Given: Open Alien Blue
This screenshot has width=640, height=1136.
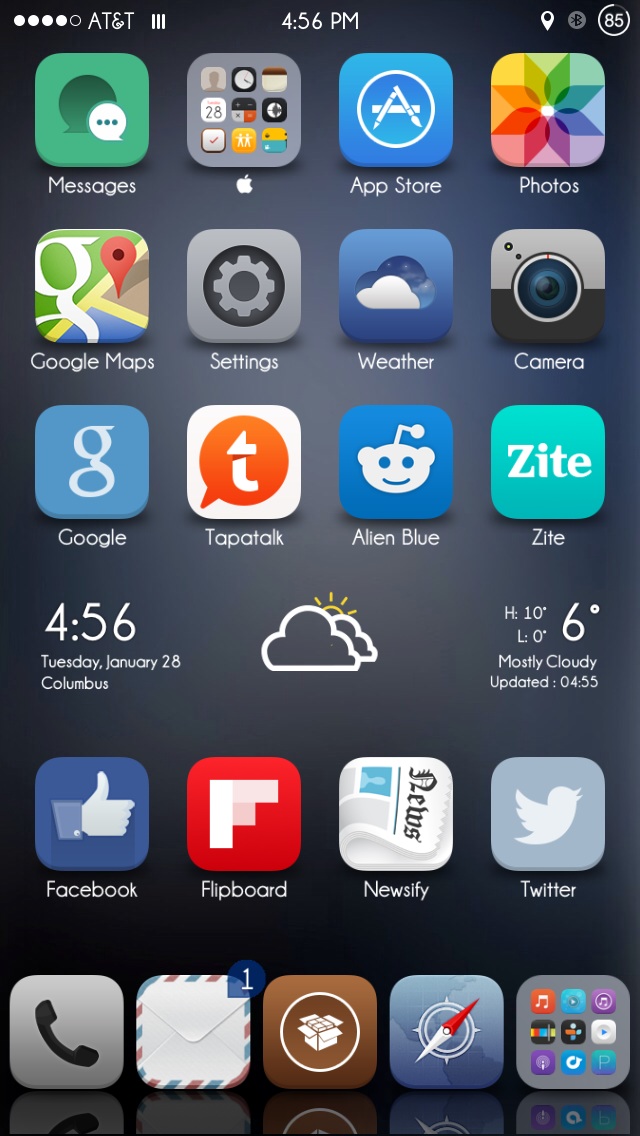Looking at the screenshot, I should tap(396, 462).
